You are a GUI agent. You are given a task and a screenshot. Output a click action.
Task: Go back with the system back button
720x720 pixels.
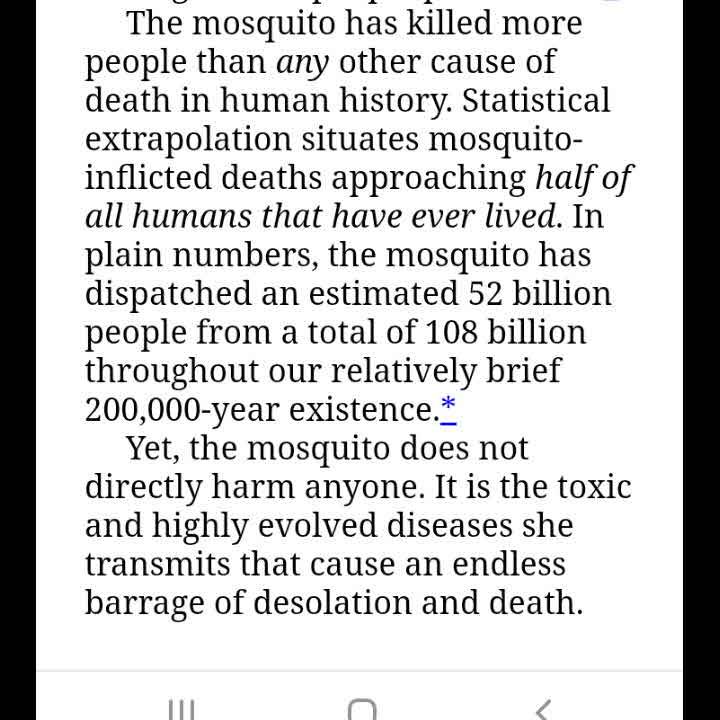pyautogui.click(x=543, y=709)
